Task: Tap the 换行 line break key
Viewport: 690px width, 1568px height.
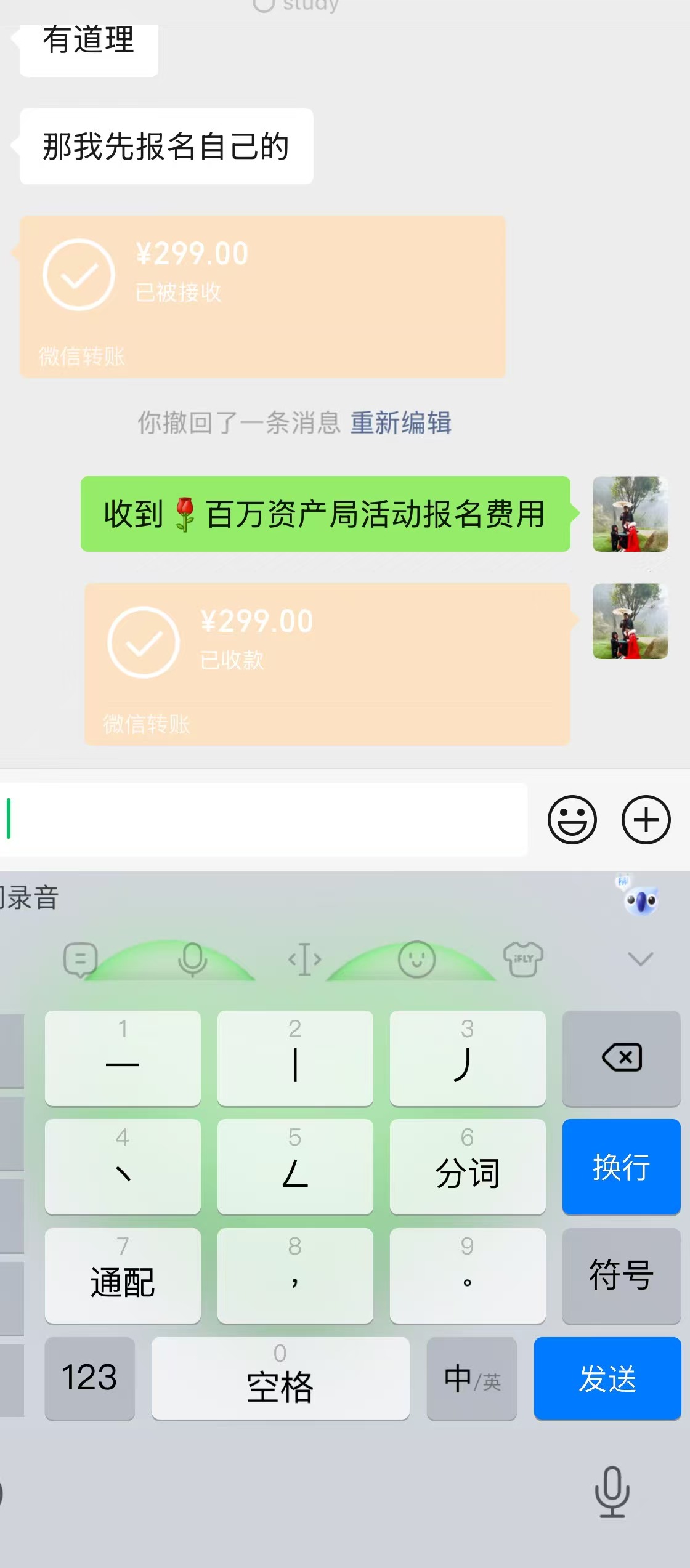Action: (621, 1166)
